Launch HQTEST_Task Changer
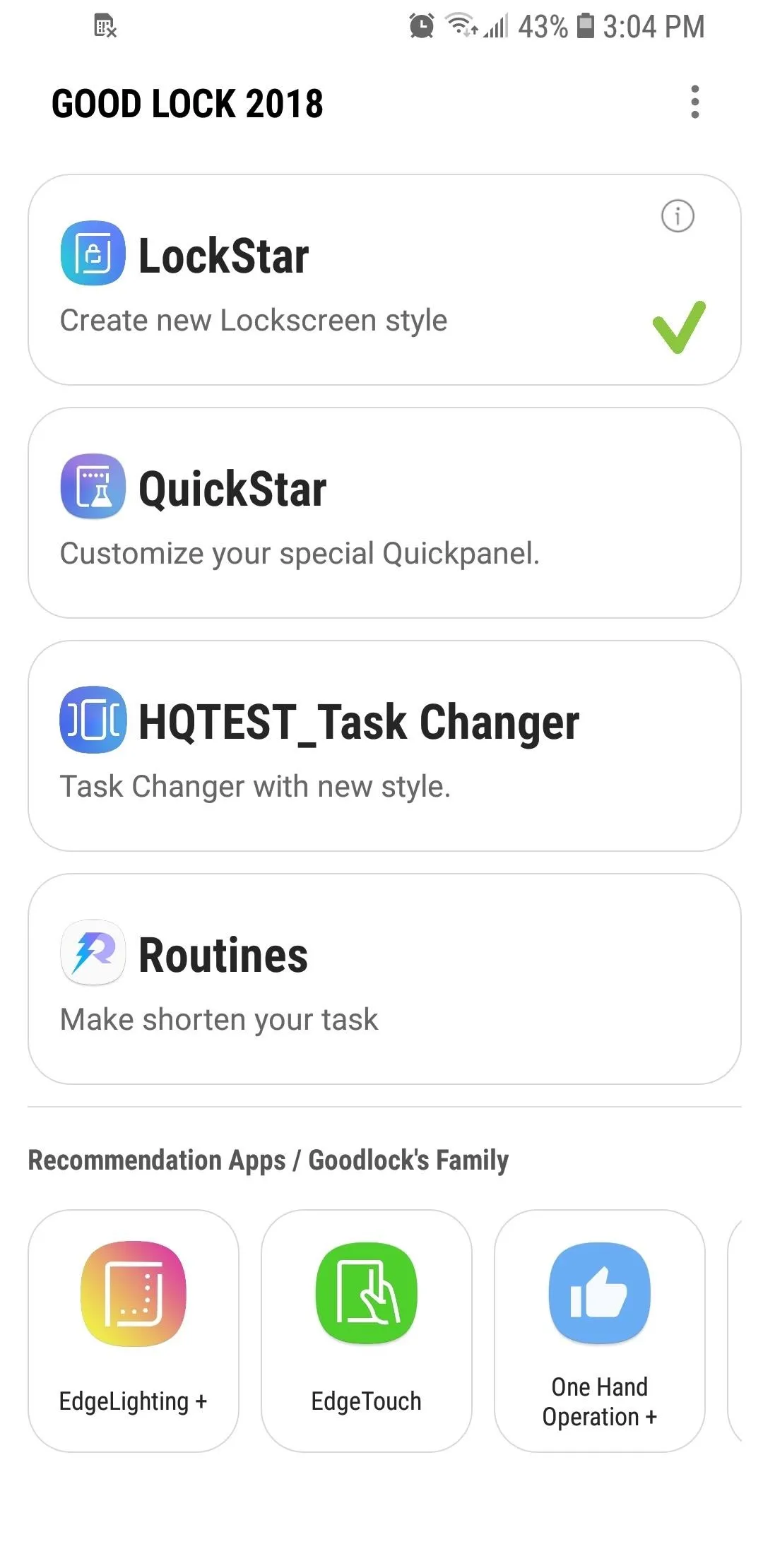This screenshot has height=1568, width=763. point(384,746)
